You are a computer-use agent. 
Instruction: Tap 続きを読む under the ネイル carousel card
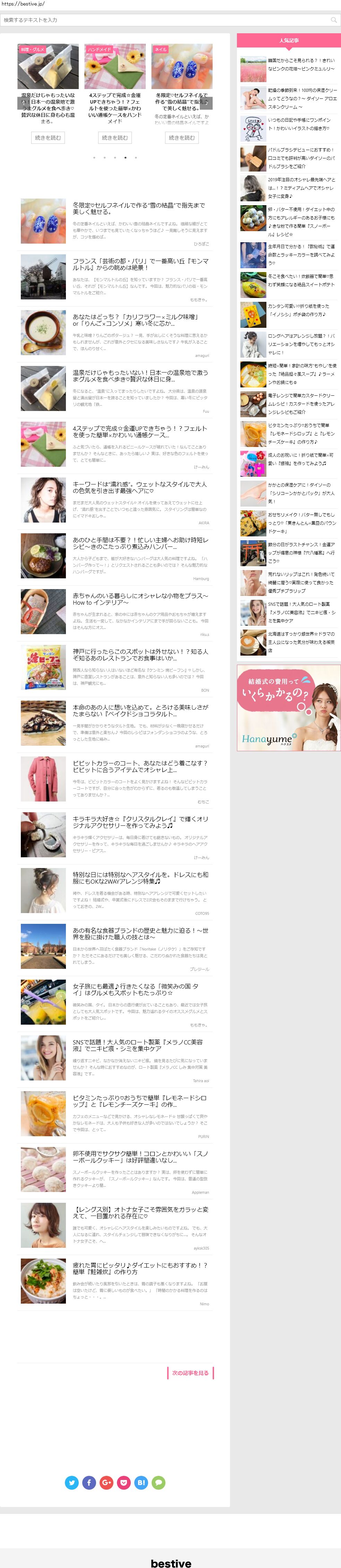pos(181,138)
